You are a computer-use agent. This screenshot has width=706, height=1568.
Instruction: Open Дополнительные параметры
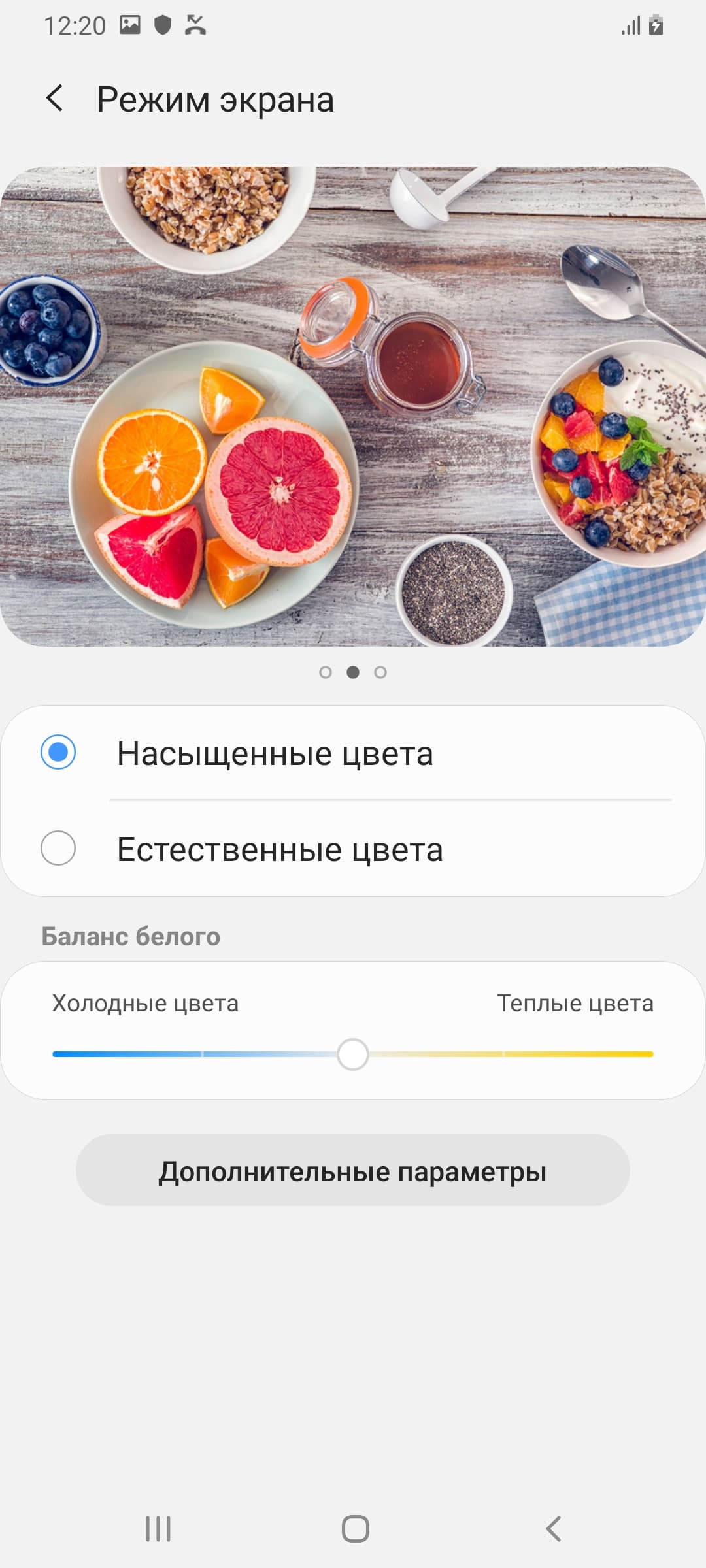pos(353,1171)
